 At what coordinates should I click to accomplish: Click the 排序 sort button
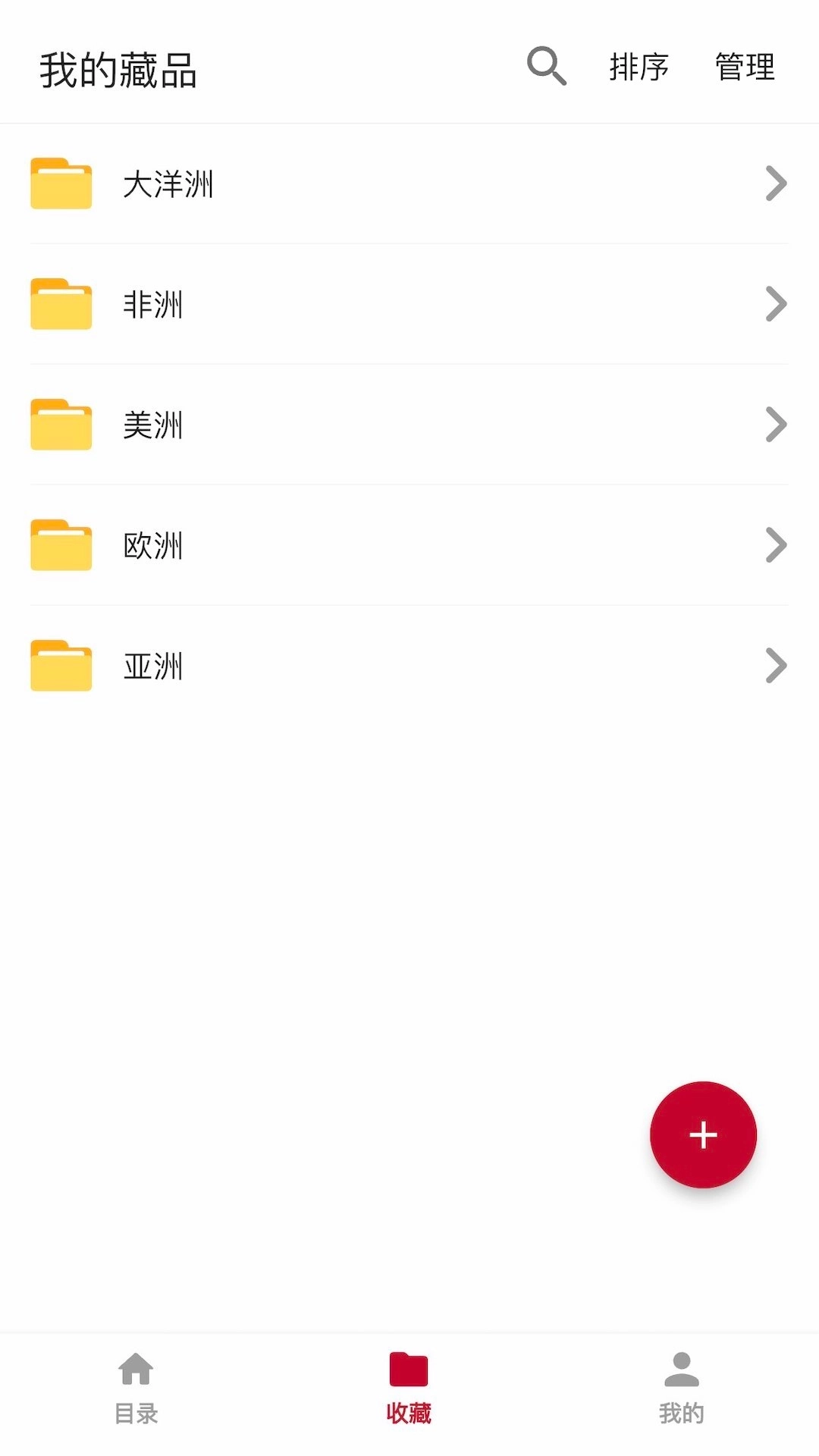click(x=639, y=68)
